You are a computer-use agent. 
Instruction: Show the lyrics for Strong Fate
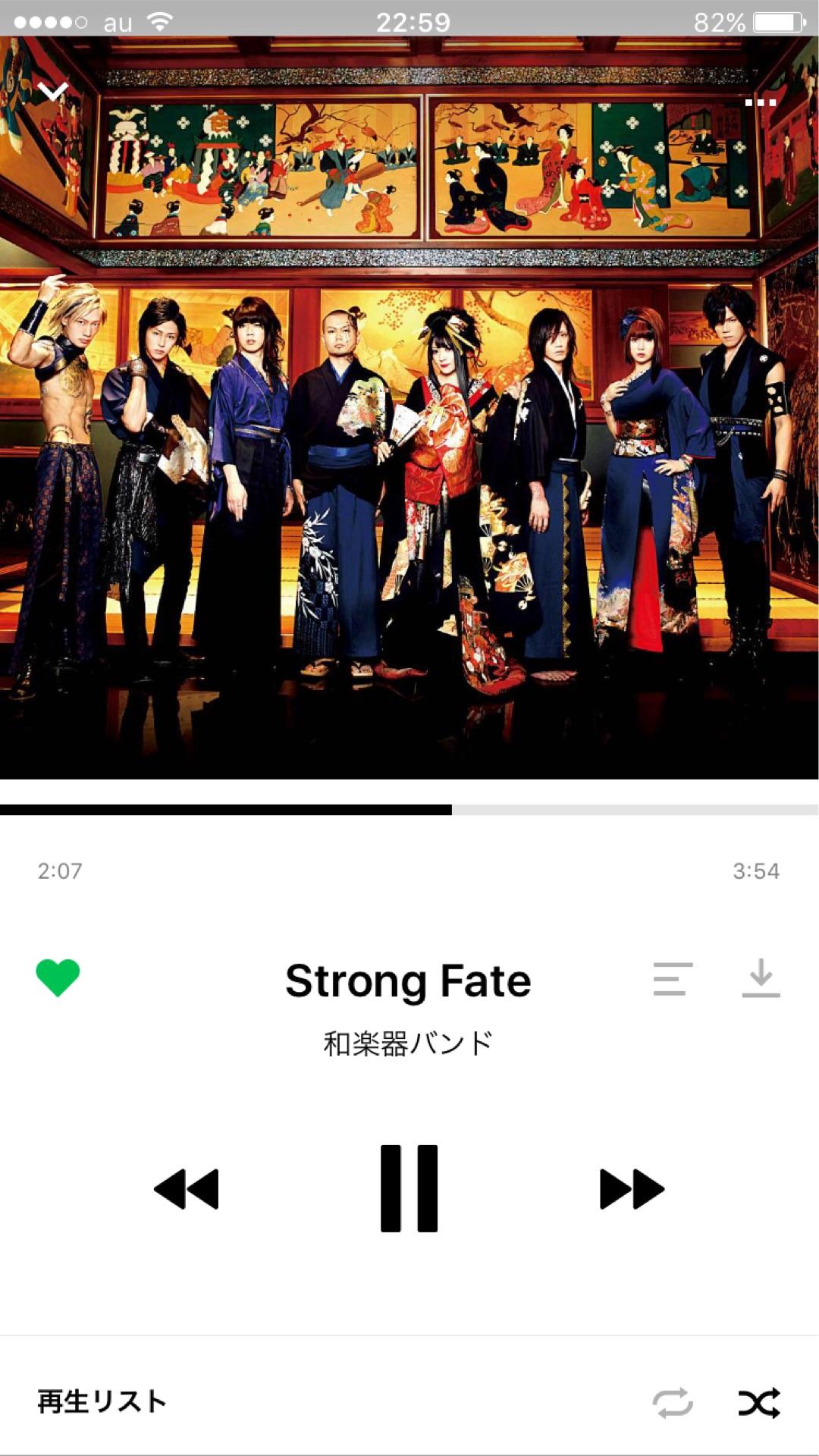(x=673, y=979)
